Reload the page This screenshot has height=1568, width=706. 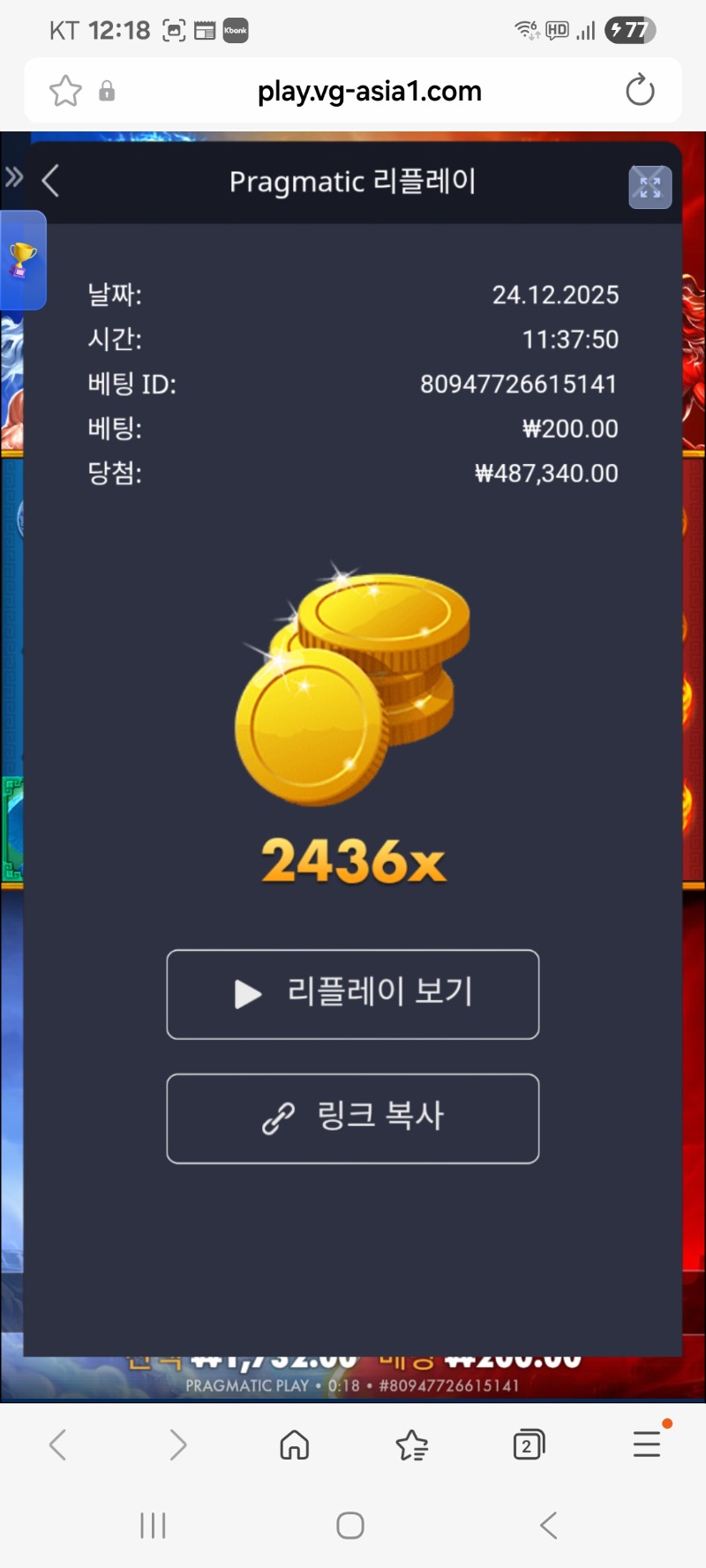coord(639,90)
